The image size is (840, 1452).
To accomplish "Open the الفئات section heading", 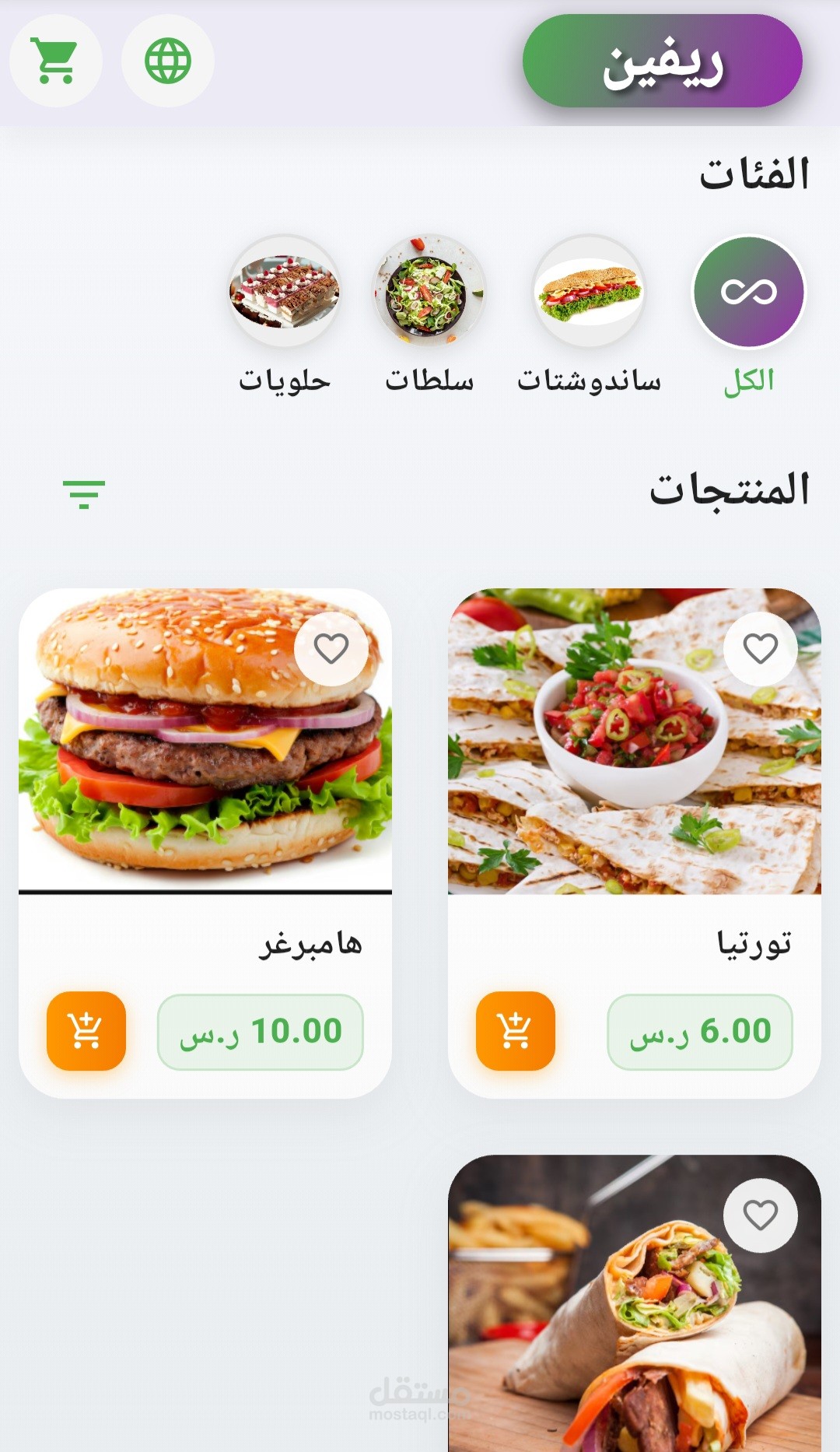I will point(753,172).
